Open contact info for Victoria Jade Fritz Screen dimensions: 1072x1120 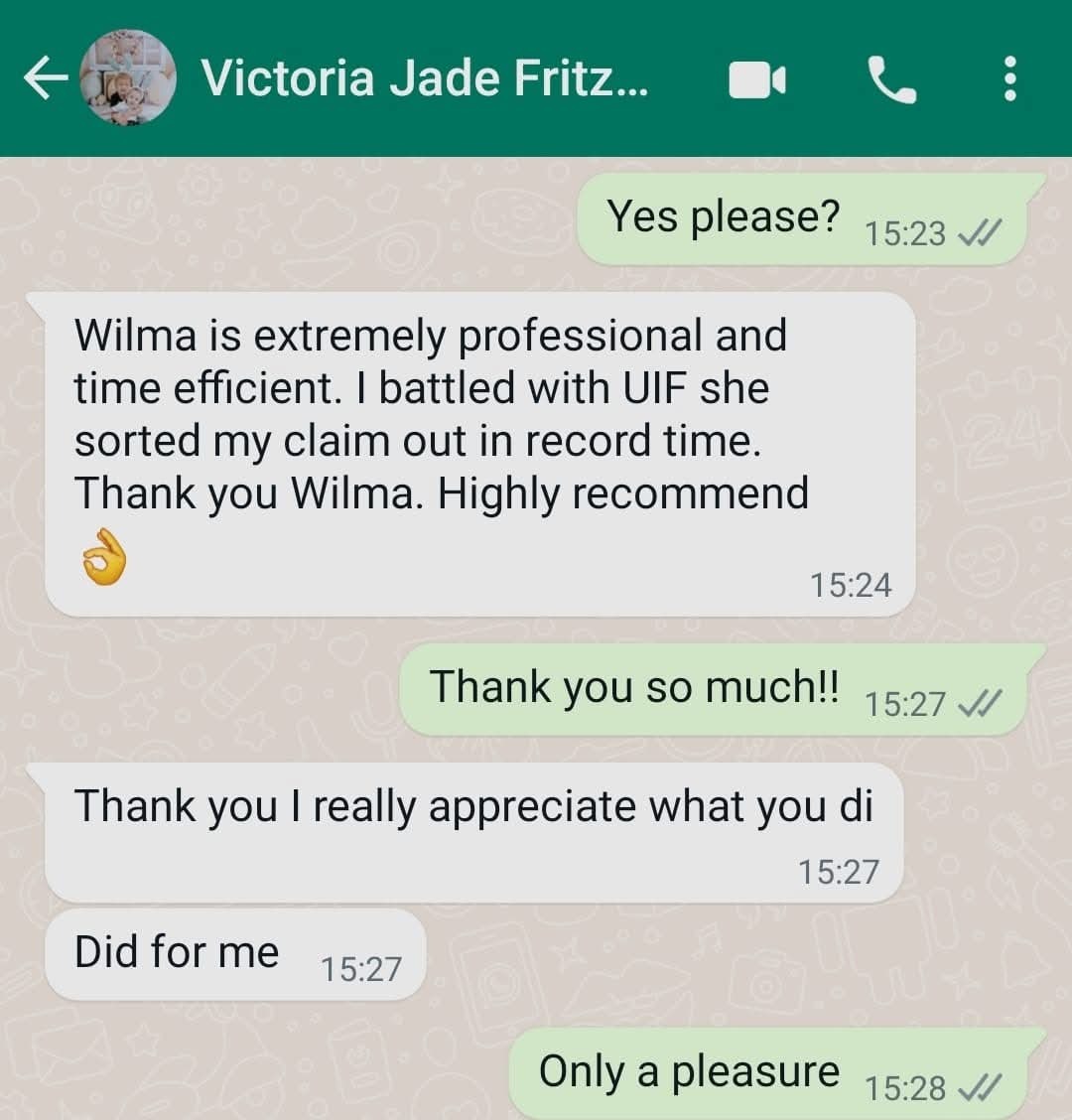[425, 77]
